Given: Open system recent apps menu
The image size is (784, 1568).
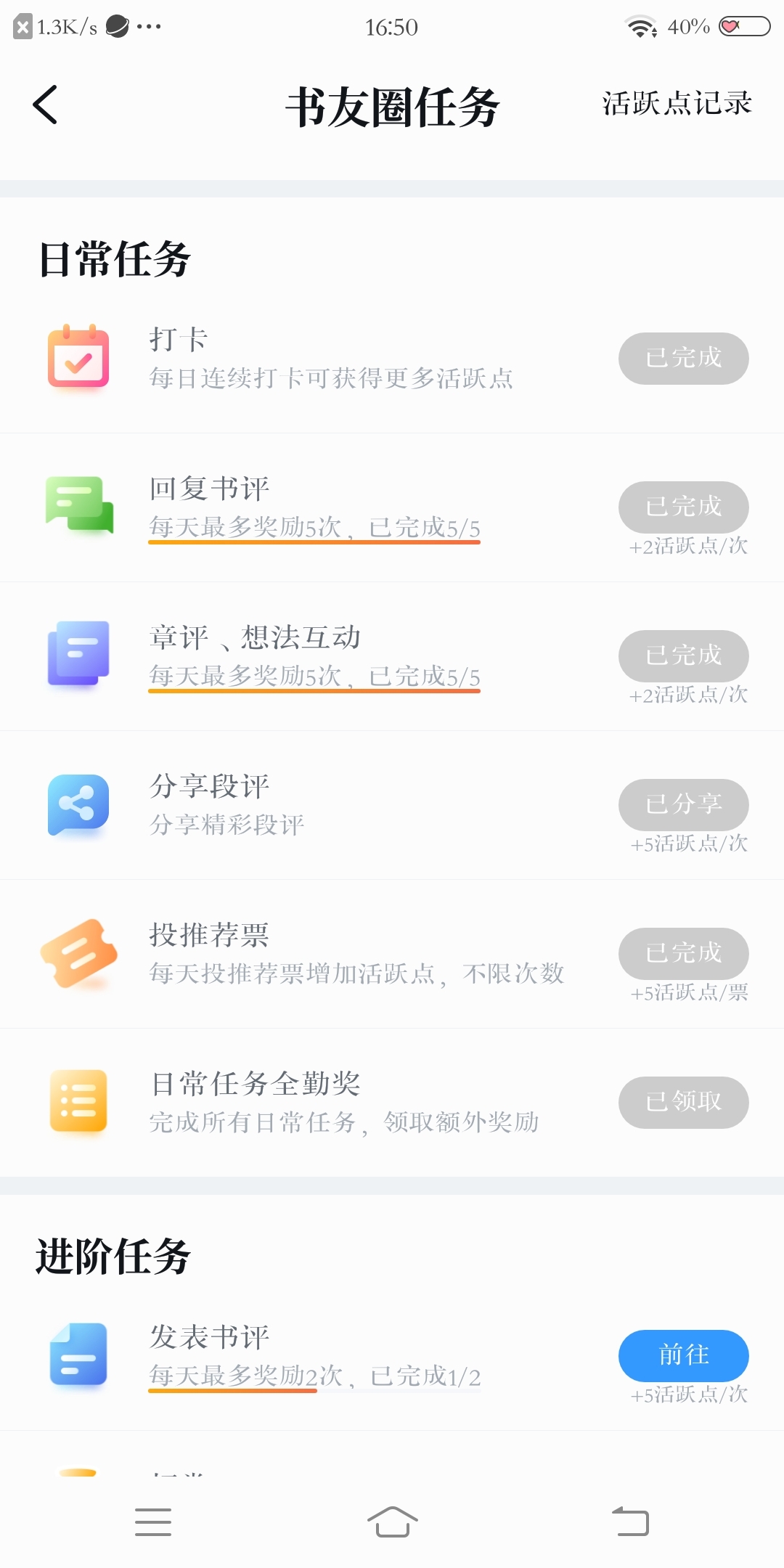Looking at the screenshot, I should (153, 1522).
